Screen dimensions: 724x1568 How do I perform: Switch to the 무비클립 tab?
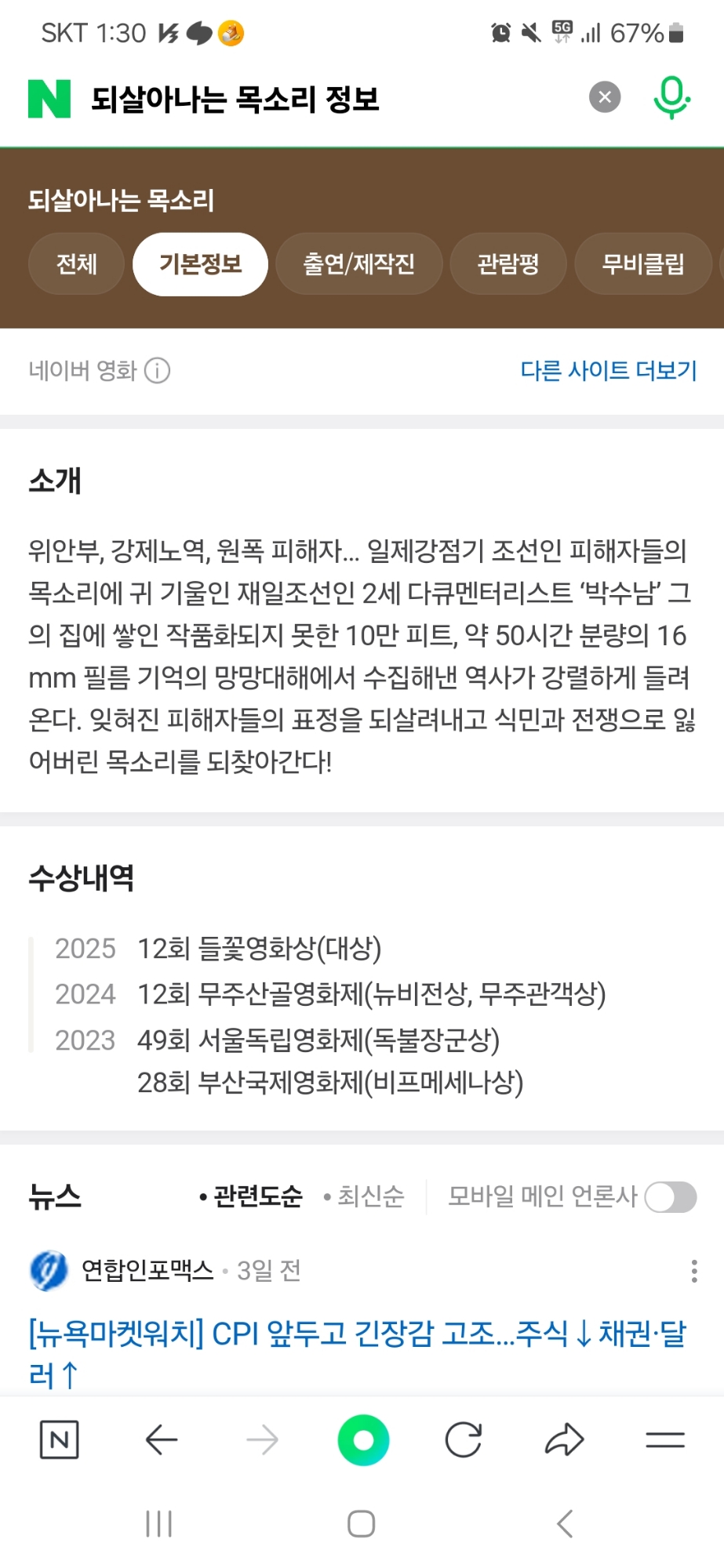[x=642, y=264]
